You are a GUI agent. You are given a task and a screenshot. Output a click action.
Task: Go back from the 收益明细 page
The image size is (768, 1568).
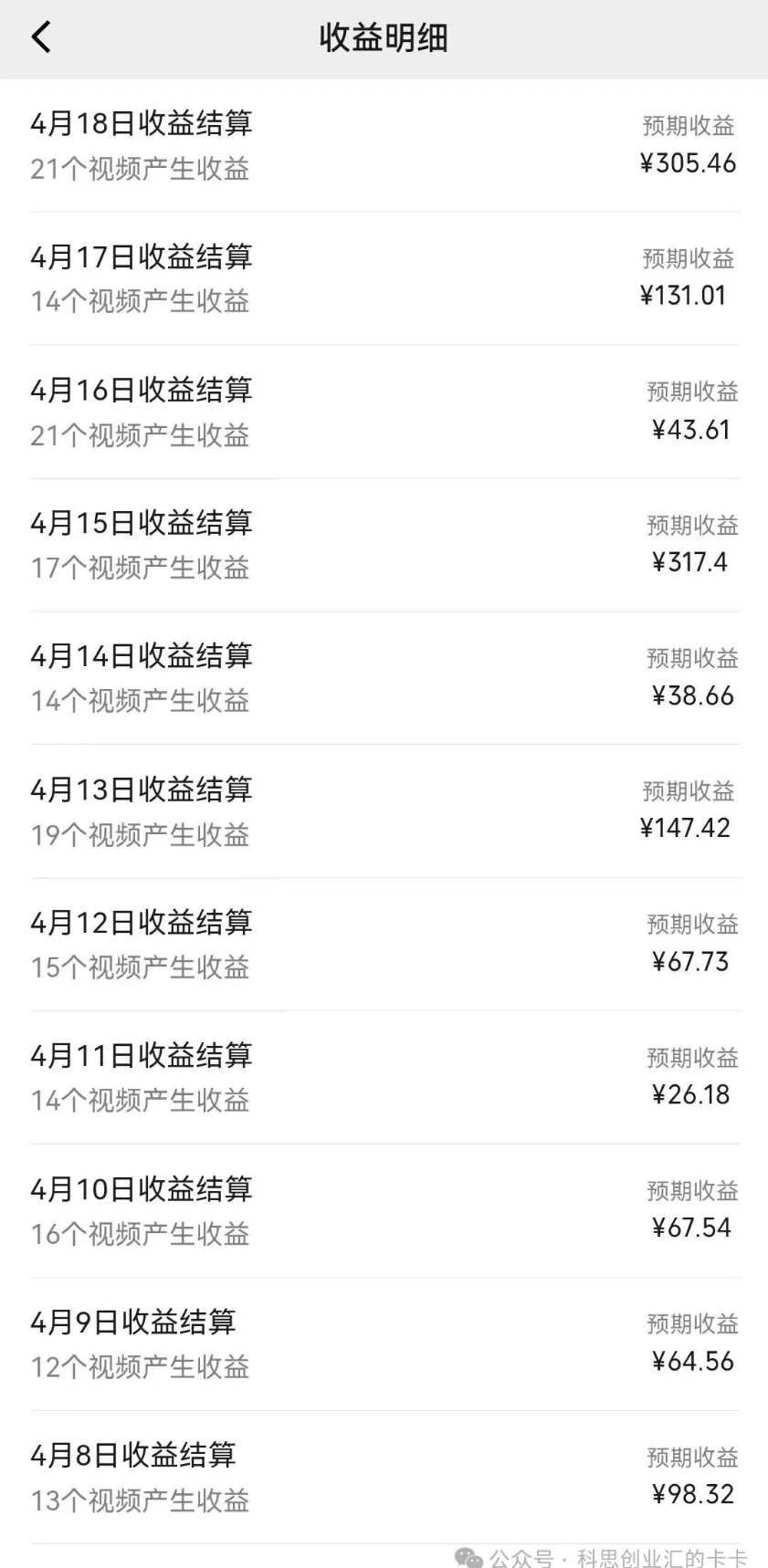pos(41,37)
